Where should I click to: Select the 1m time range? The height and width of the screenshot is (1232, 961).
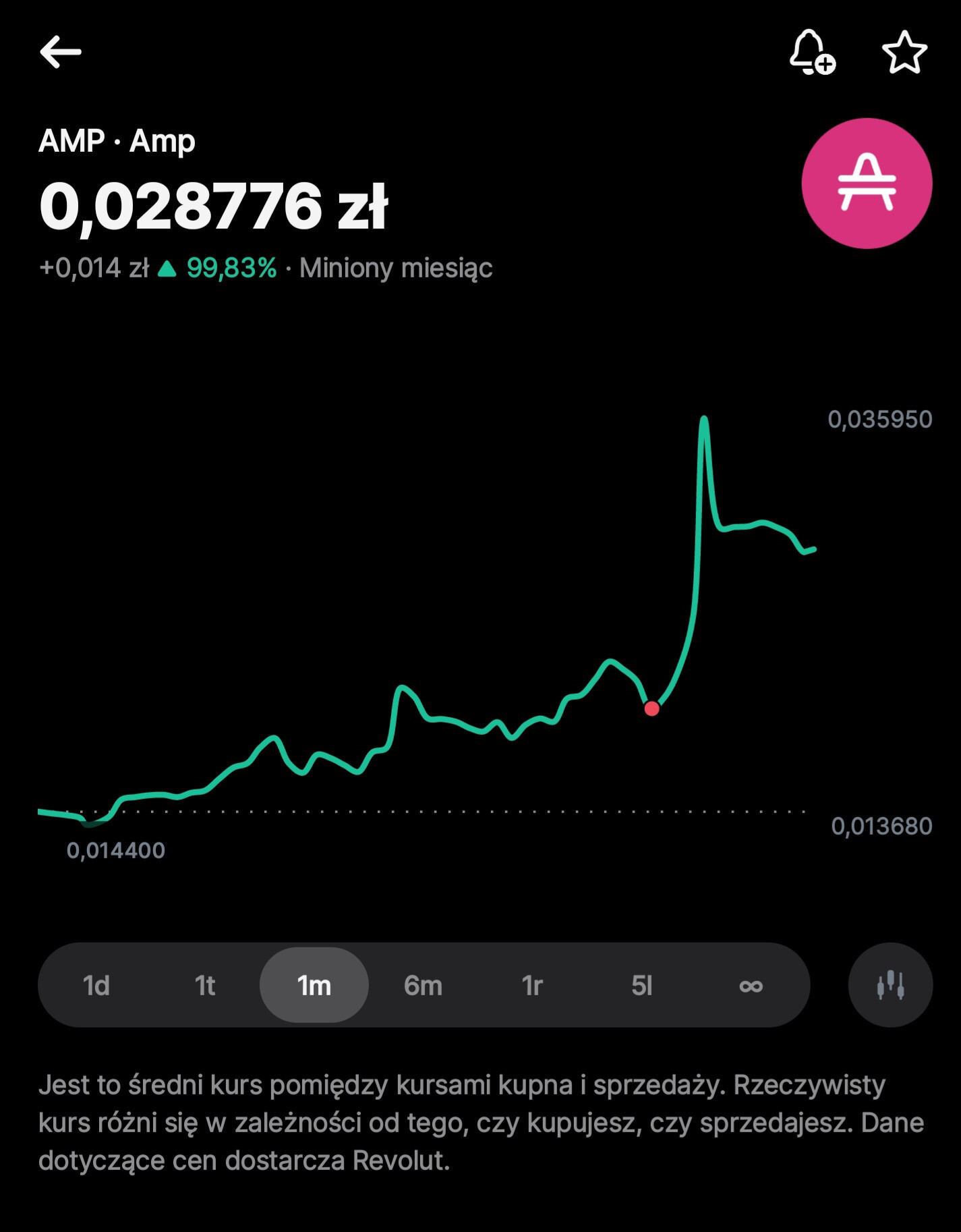pos(314,986)
